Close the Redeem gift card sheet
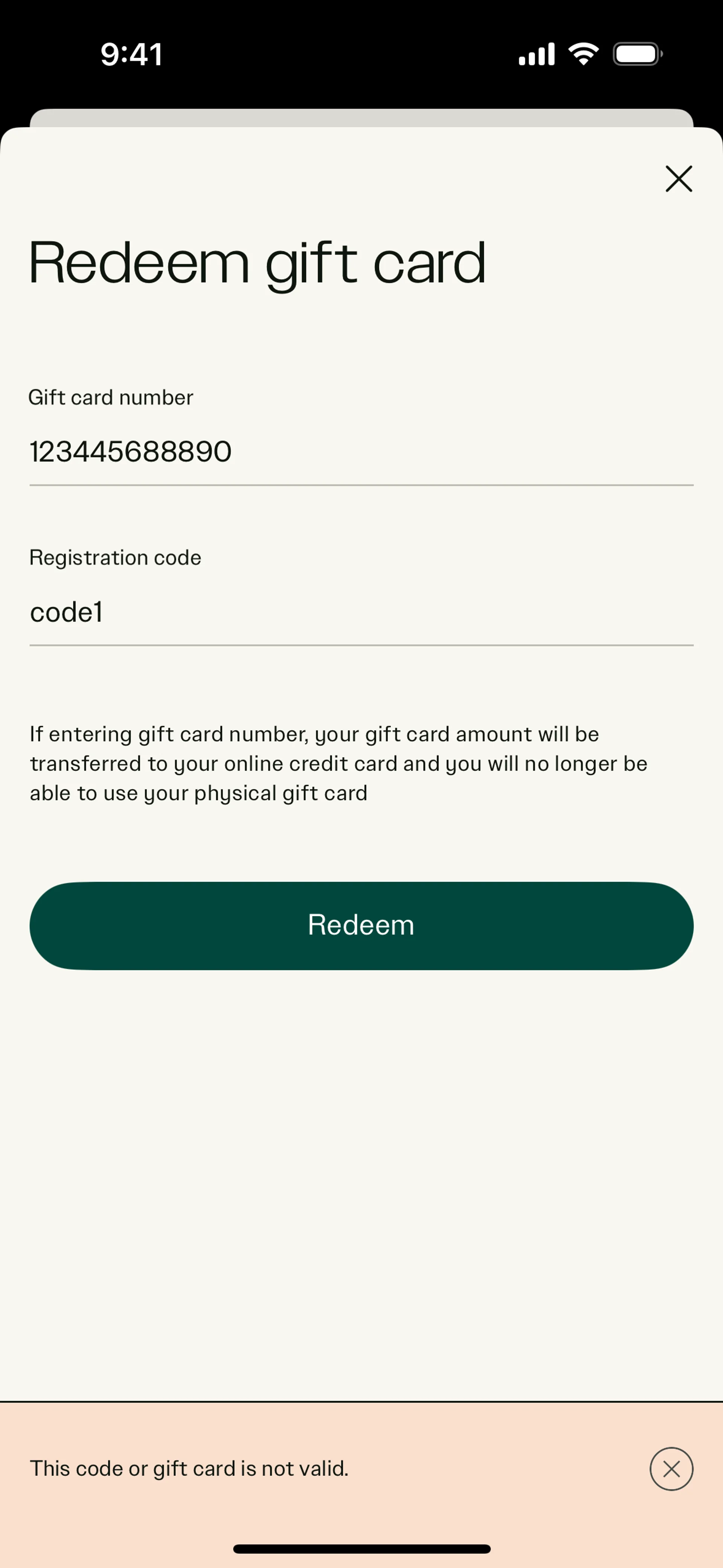This screenshot has height=1568, width=723. 679,179
